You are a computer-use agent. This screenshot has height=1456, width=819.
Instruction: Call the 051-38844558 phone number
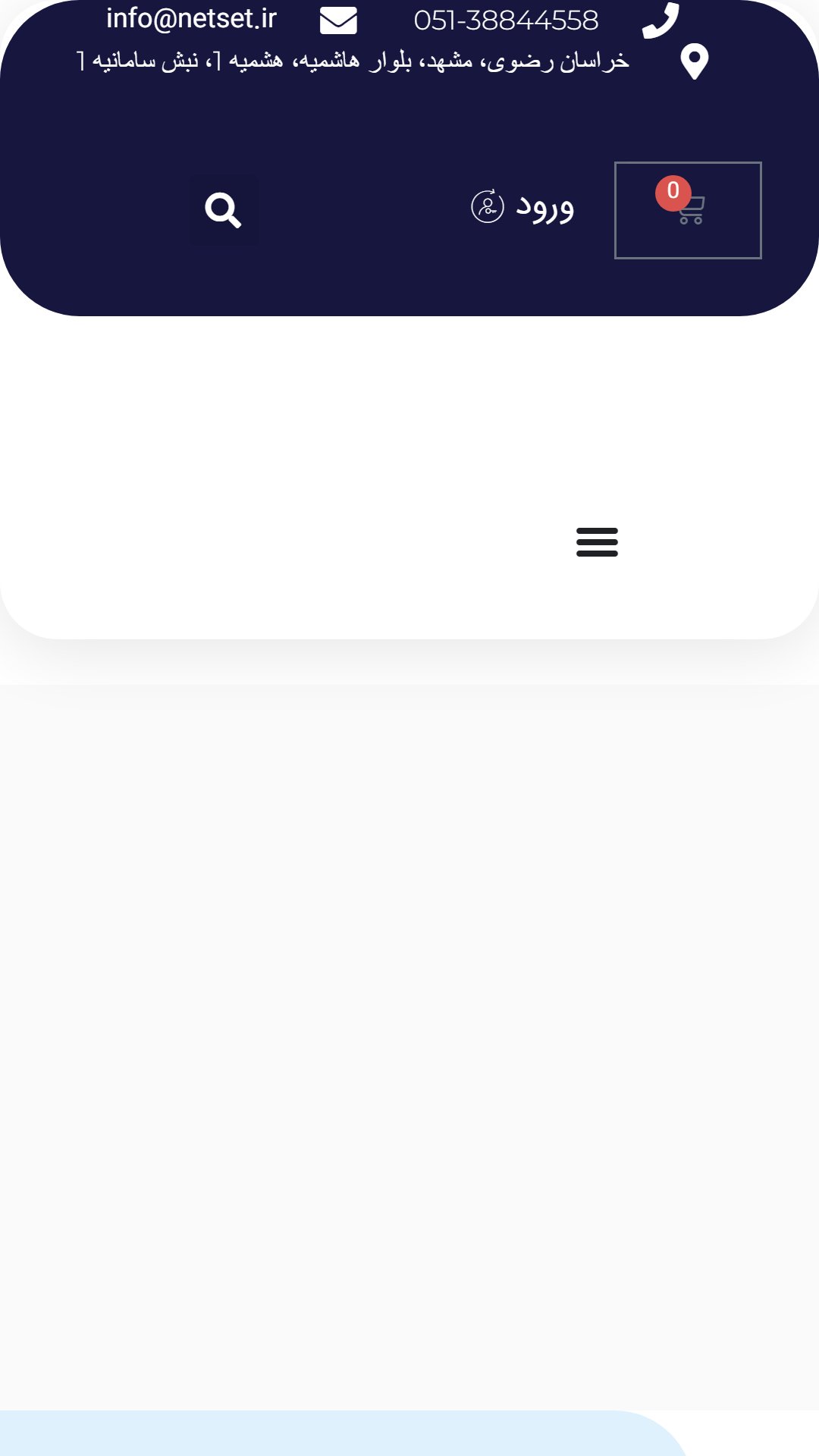coord(506,20)
